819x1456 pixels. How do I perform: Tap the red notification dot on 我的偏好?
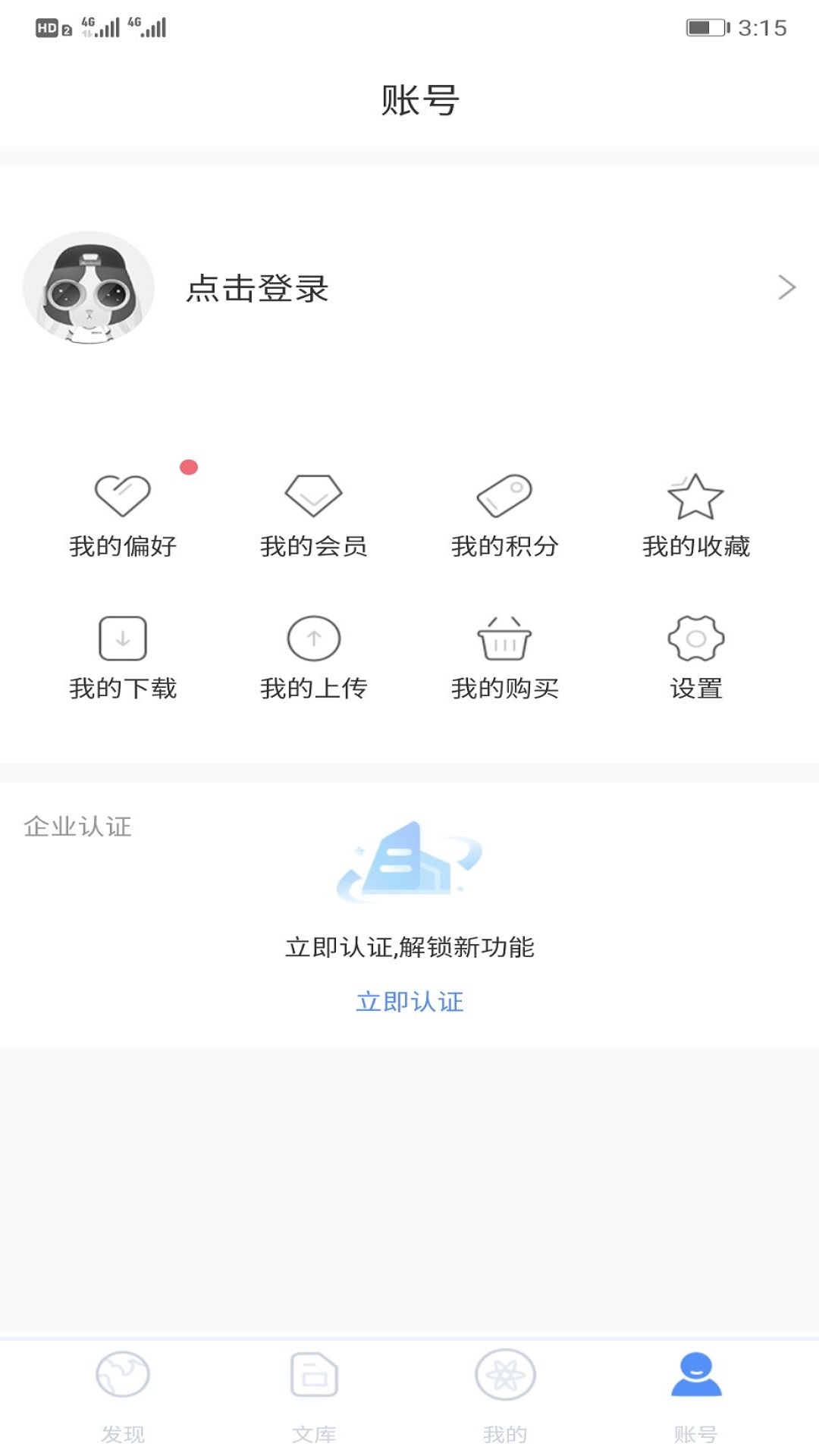[x=190, y=467]
